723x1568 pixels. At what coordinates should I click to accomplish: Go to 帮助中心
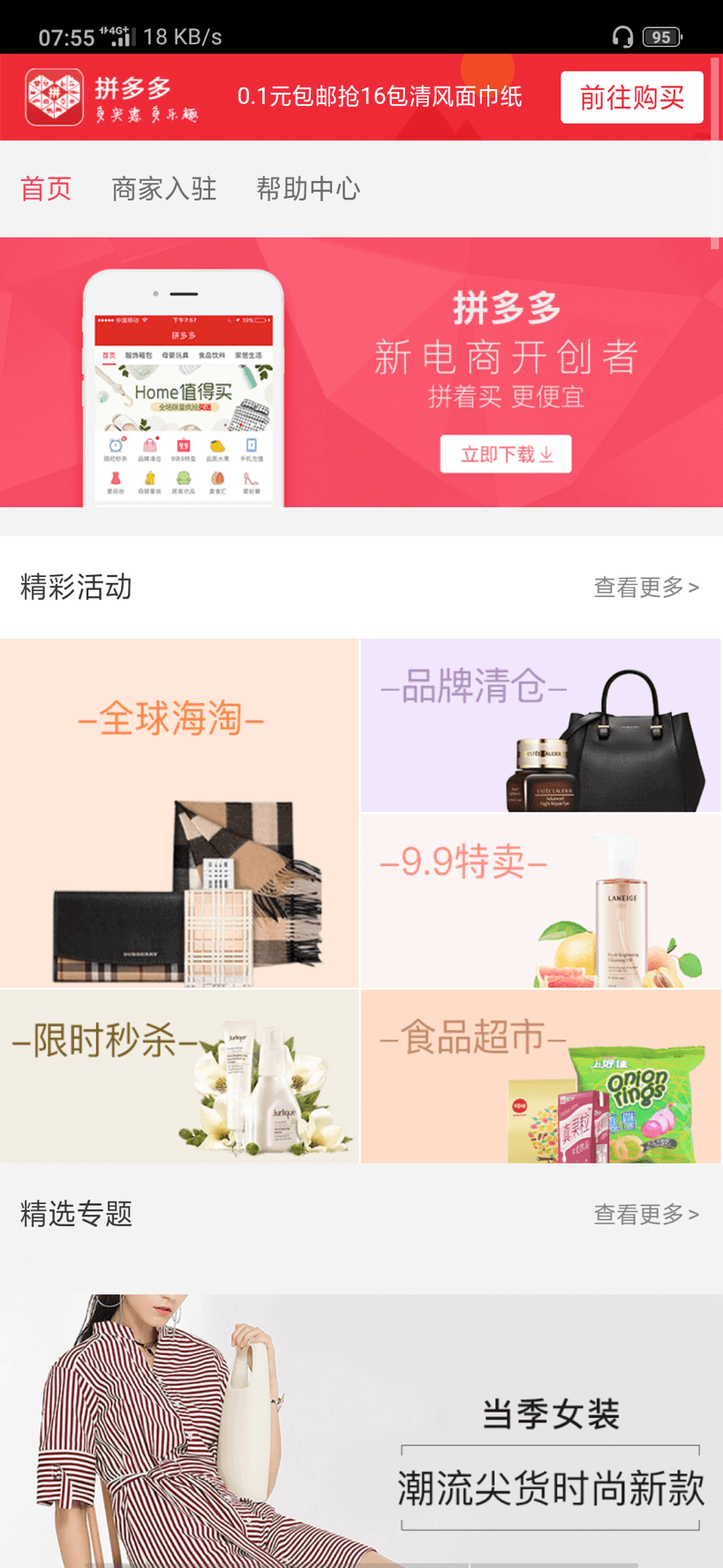click(x=308, y=189)
